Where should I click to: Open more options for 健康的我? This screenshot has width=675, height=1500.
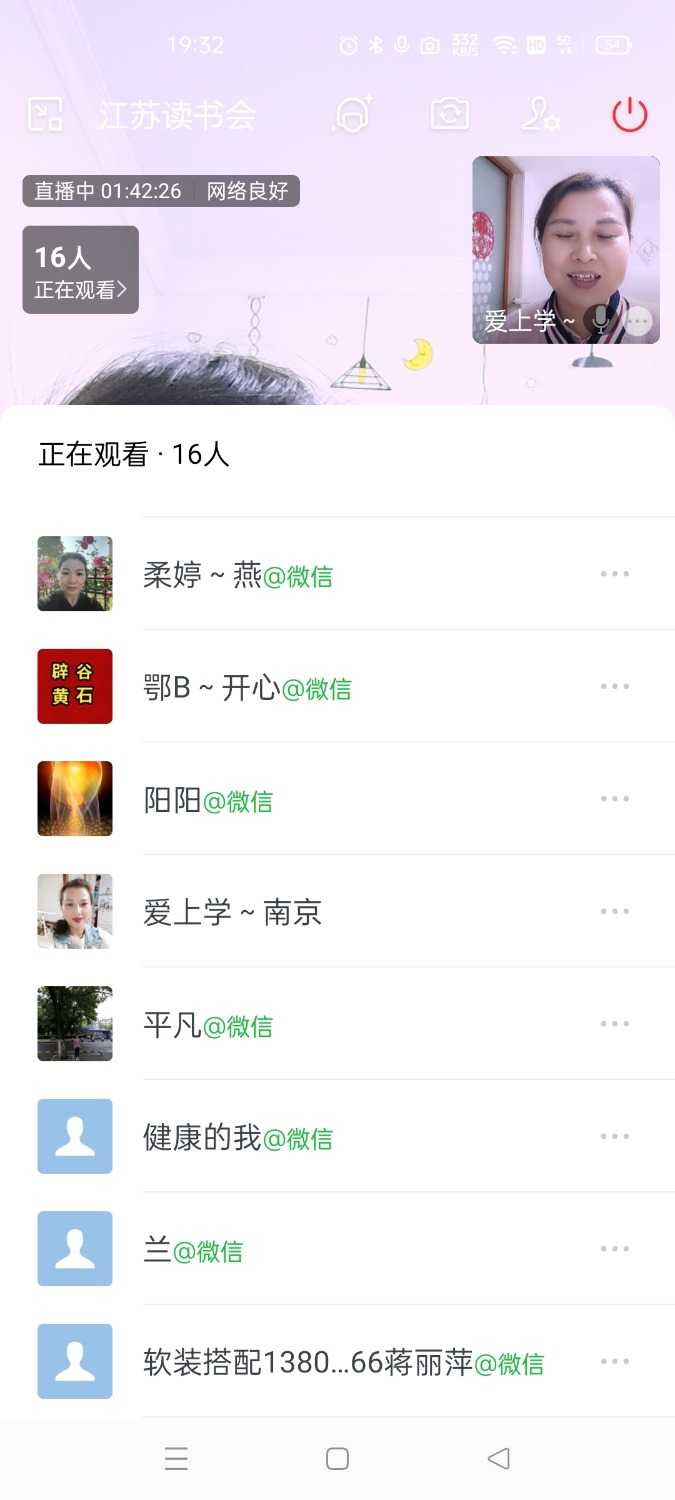pyautogui.click(x=614, y=1137)
